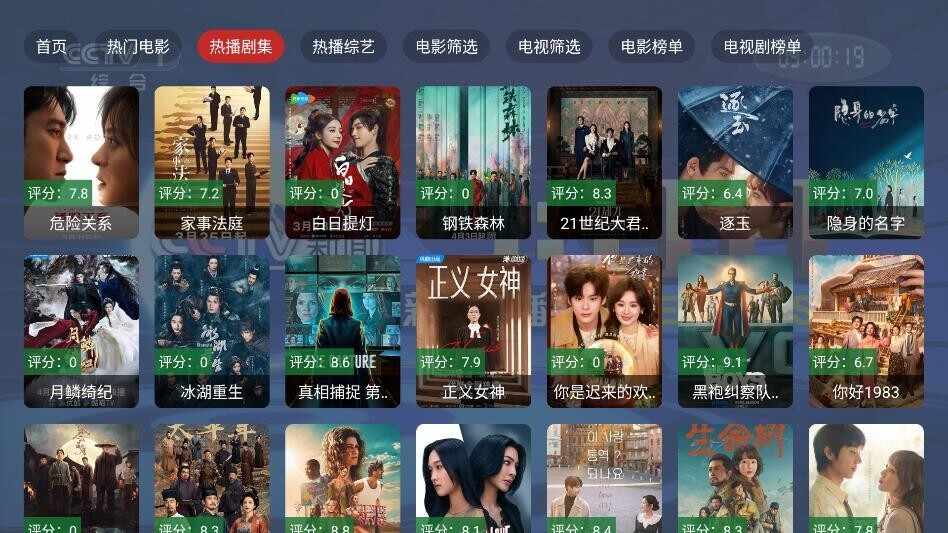Screen dimensions: 948x533
Task: Open 正义女神 drama card
Action: 474,330
